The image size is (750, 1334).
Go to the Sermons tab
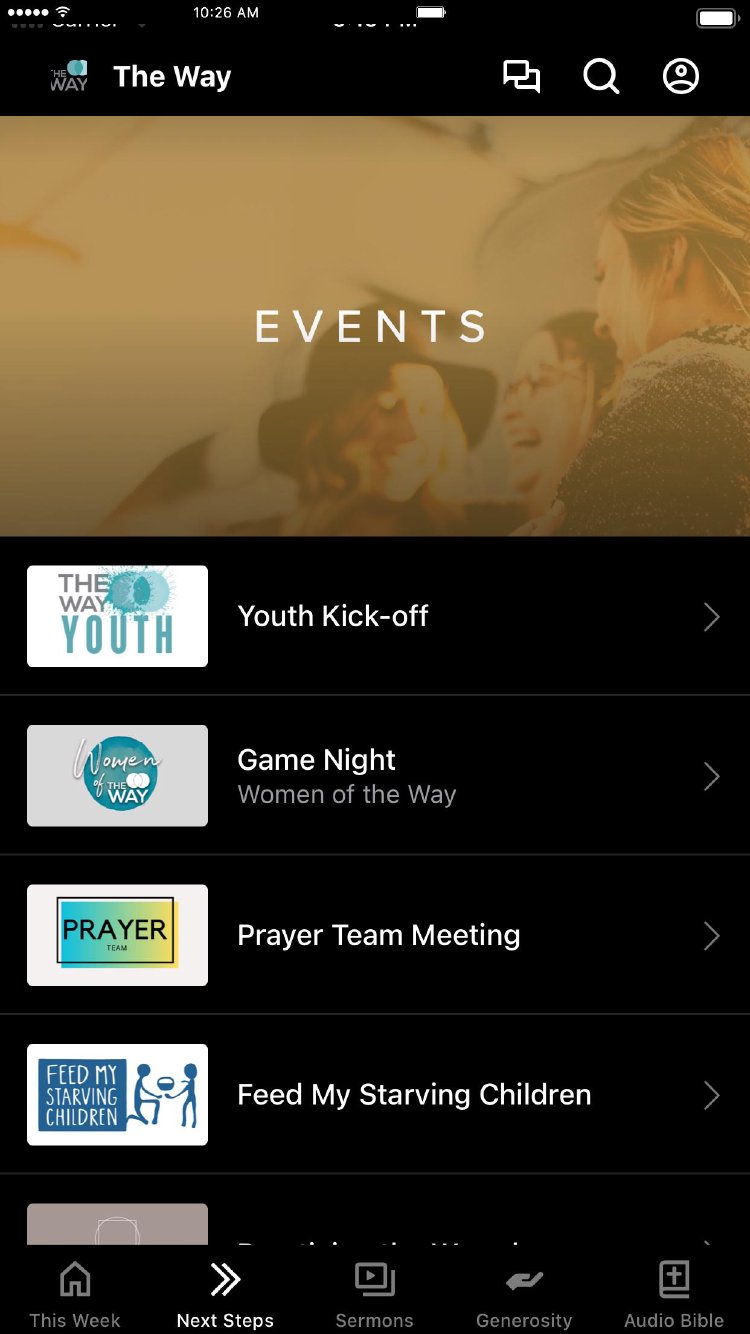(375, 1294)
